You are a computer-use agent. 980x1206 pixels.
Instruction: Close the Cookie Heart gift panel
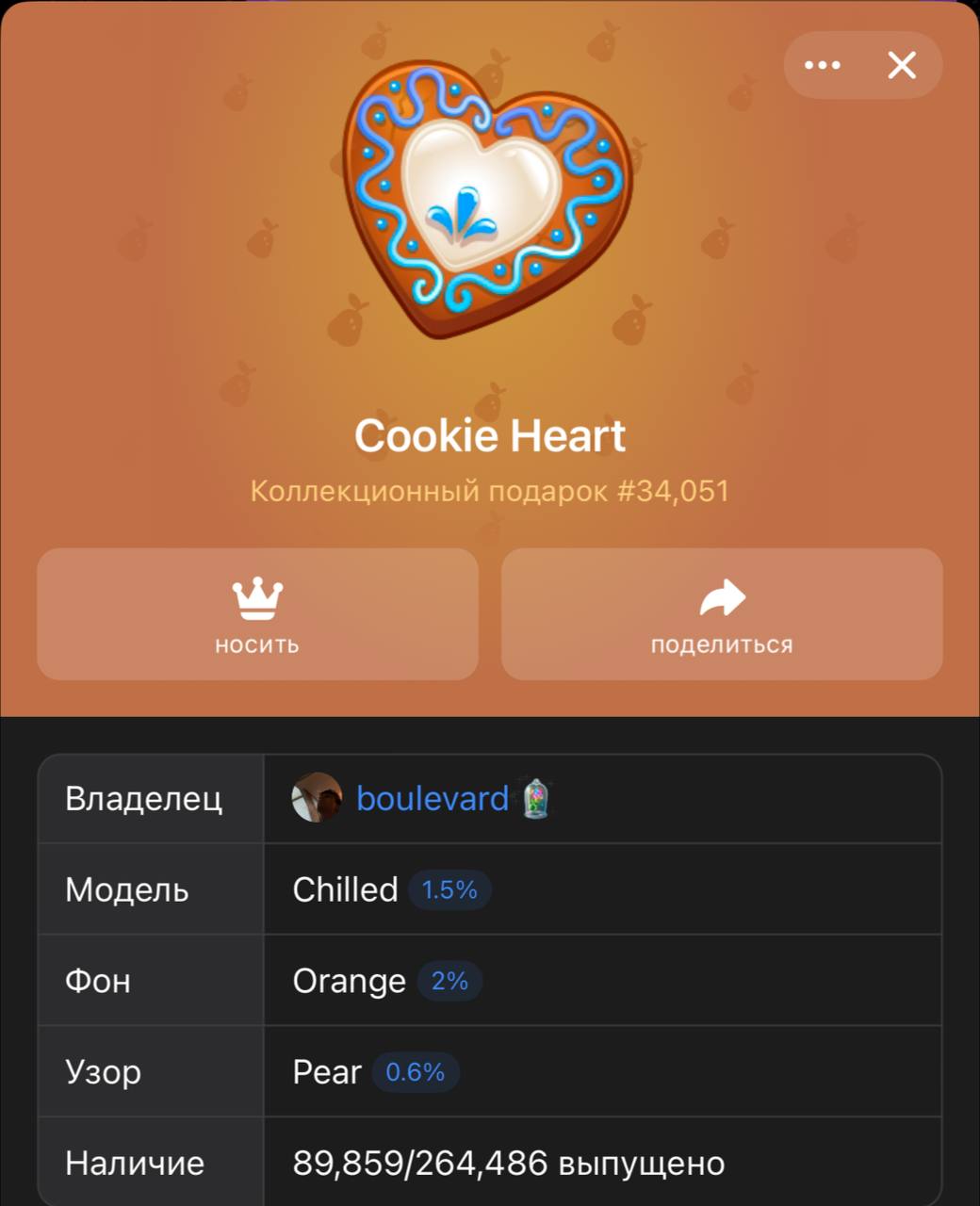point(902,65)
